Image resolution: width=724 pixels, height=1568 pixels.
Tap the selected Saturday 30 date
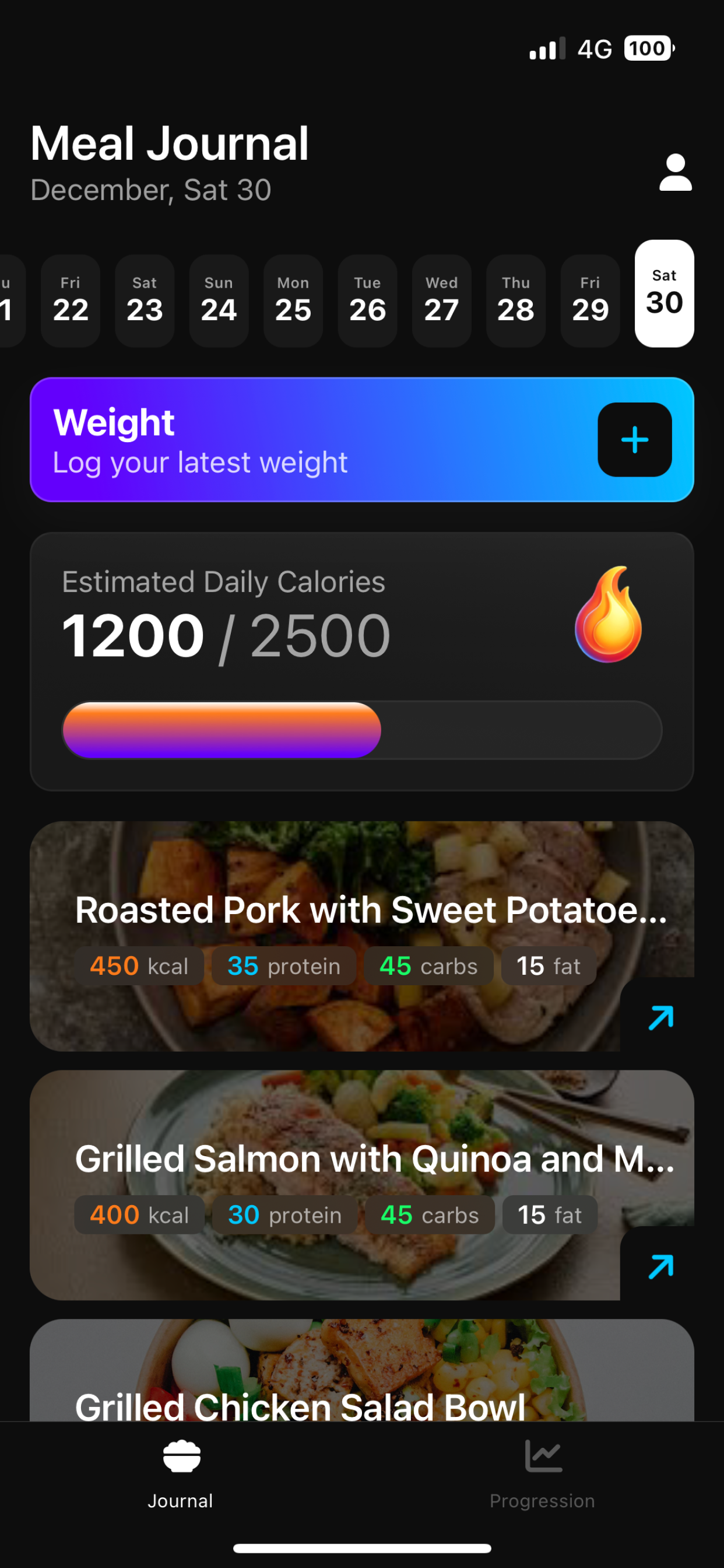pos(665,294)
